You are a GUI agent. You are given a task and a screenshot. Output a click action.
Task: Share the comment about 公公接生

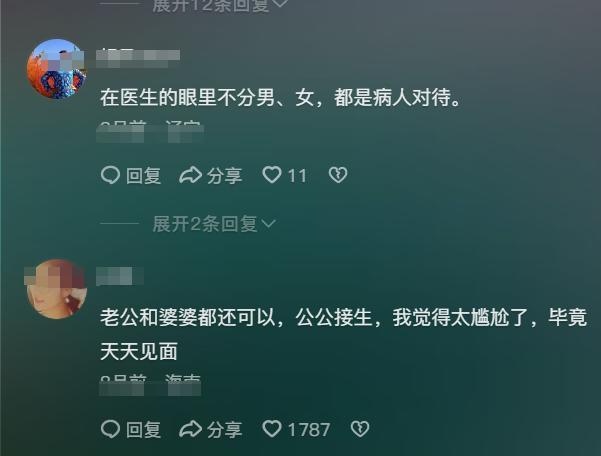coord(211,430)
